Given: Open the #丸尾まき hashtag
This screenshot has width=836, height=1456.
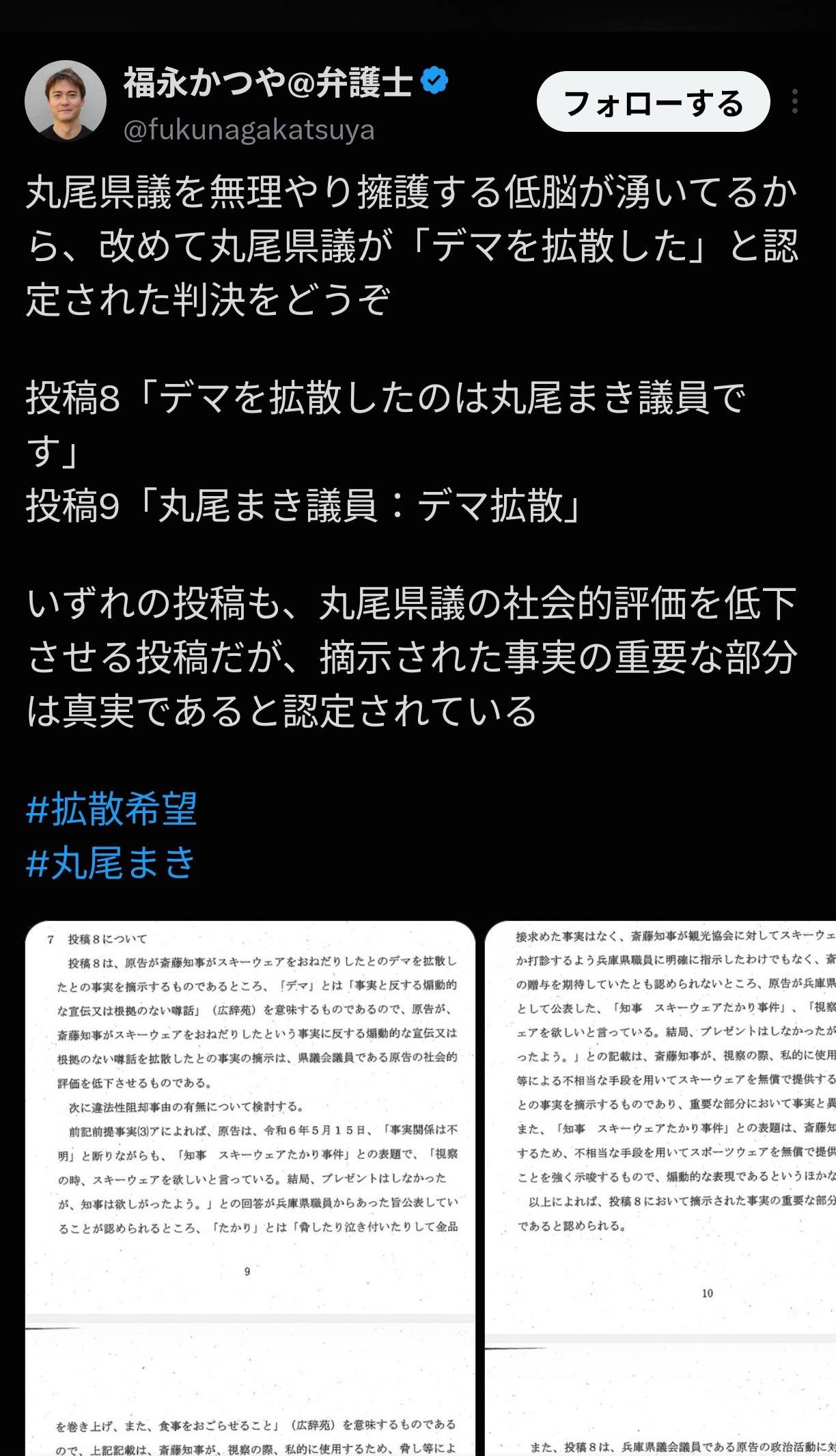Looking at the screenshot, I should pos(111,862).
